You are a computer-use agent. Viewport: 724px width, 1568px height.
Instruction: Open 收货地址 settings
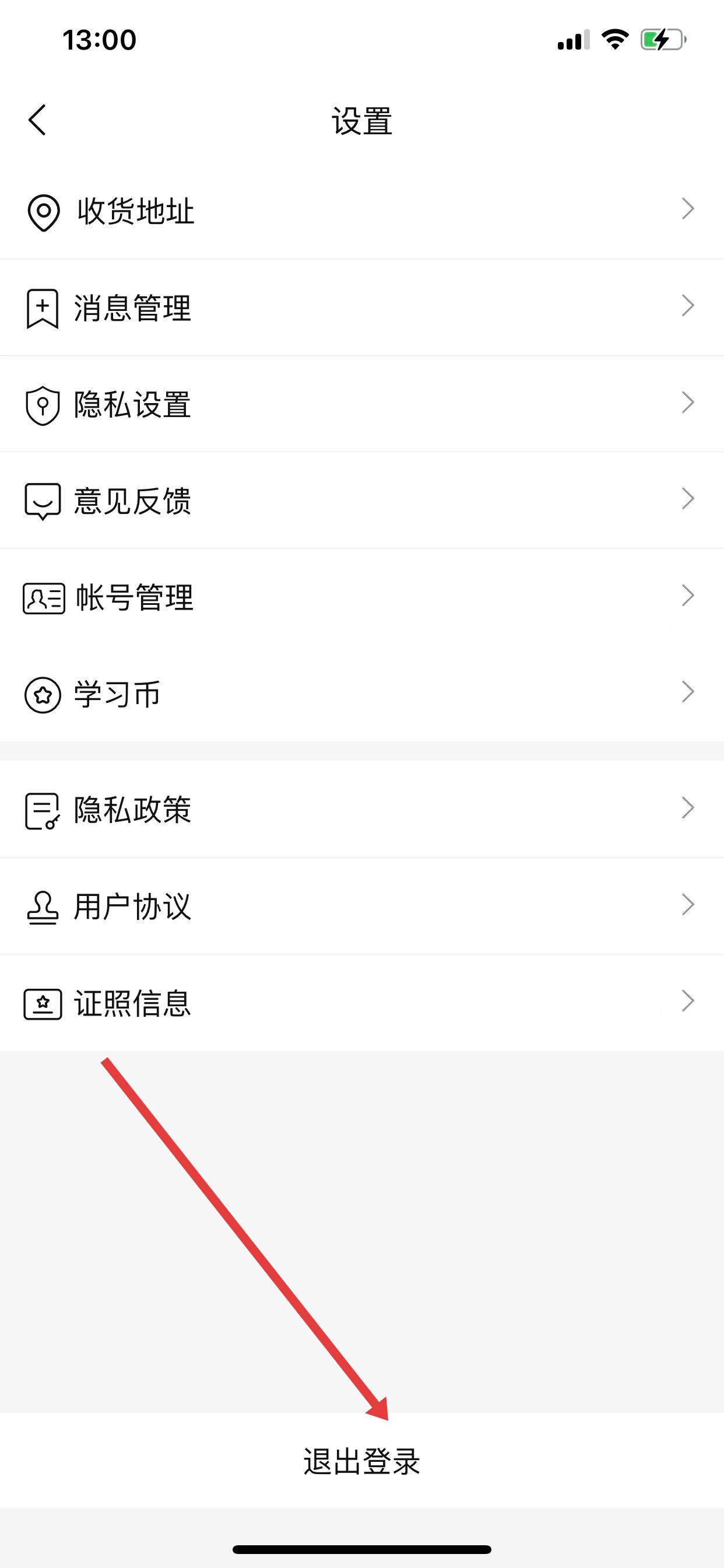361,211
